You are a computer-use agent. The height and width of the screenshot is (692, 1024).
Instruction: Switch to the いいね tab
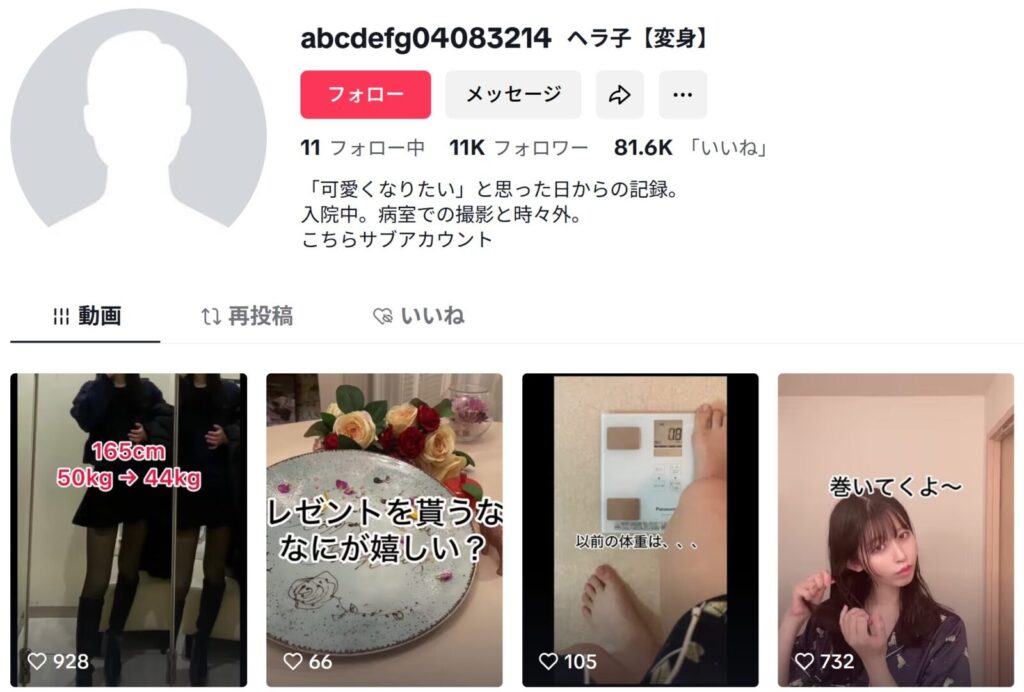coord(419,317)
